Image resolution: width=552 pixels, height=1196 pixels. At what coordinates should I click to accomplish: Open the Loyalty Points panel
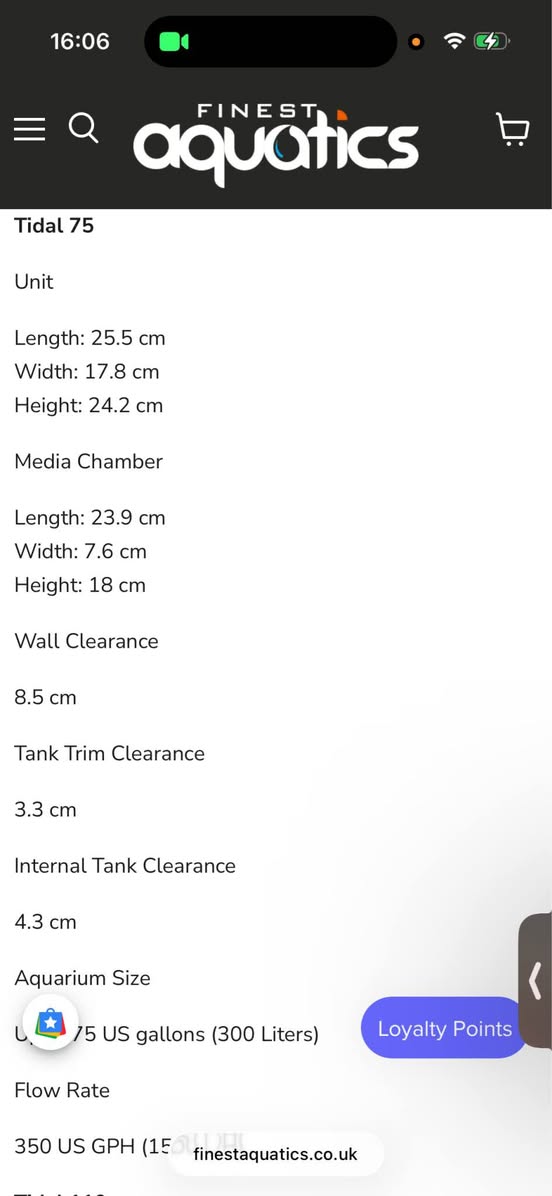pyautogui.click(x=444, y=1027)
